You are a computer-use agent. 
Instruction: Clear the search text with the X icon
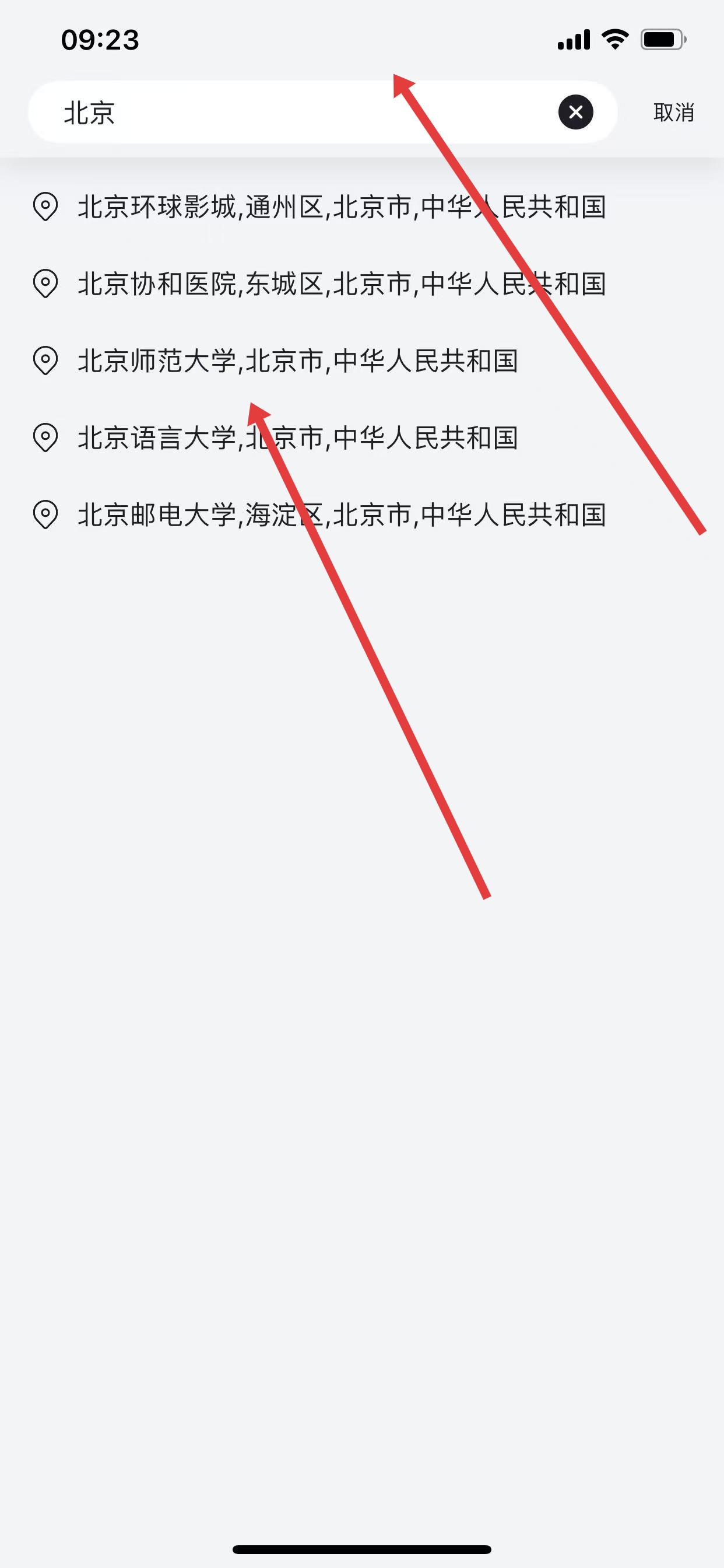coord(575,112)
